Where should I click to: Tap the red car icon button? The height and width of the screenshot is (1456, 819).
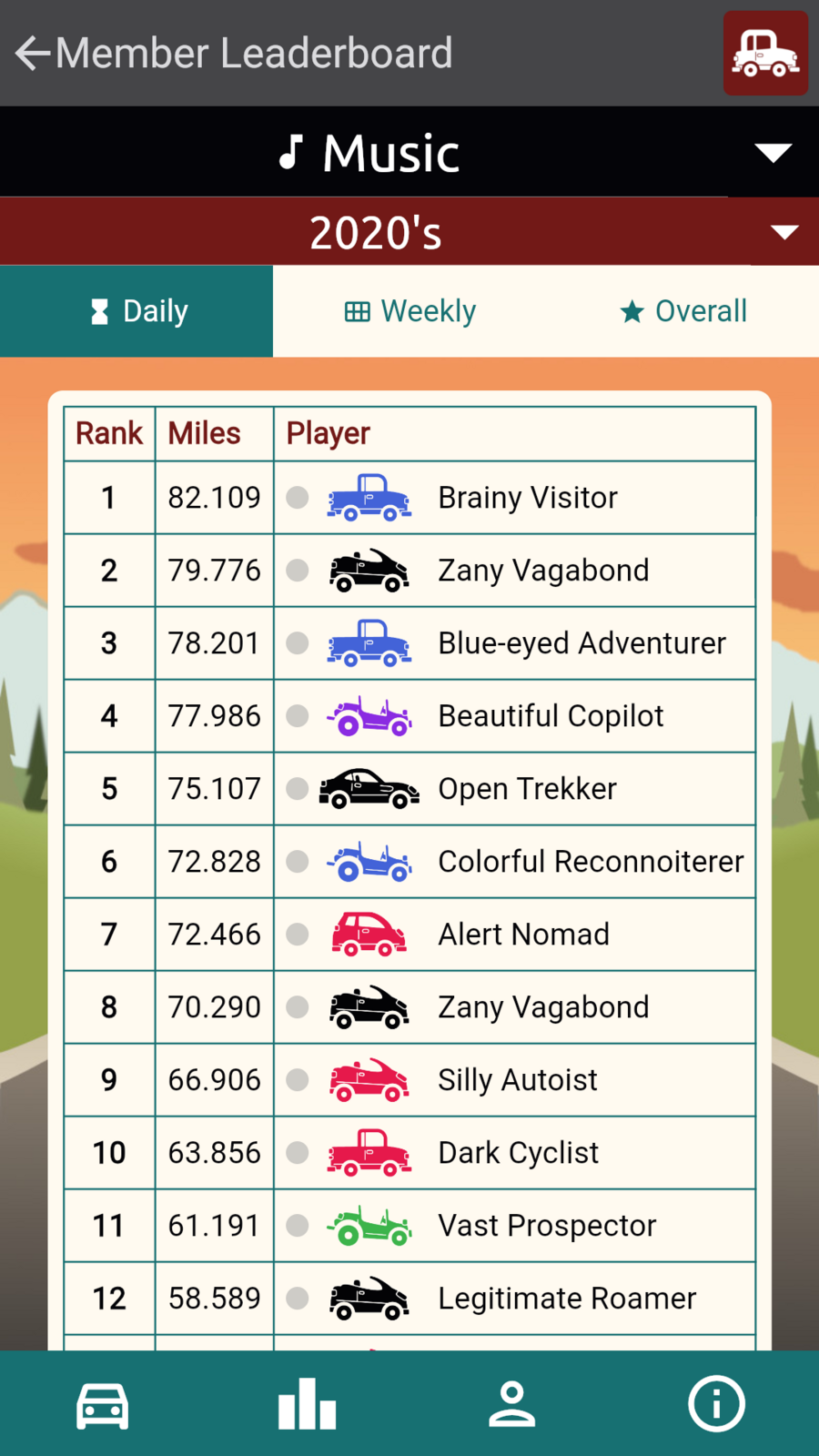pos(765,54)
